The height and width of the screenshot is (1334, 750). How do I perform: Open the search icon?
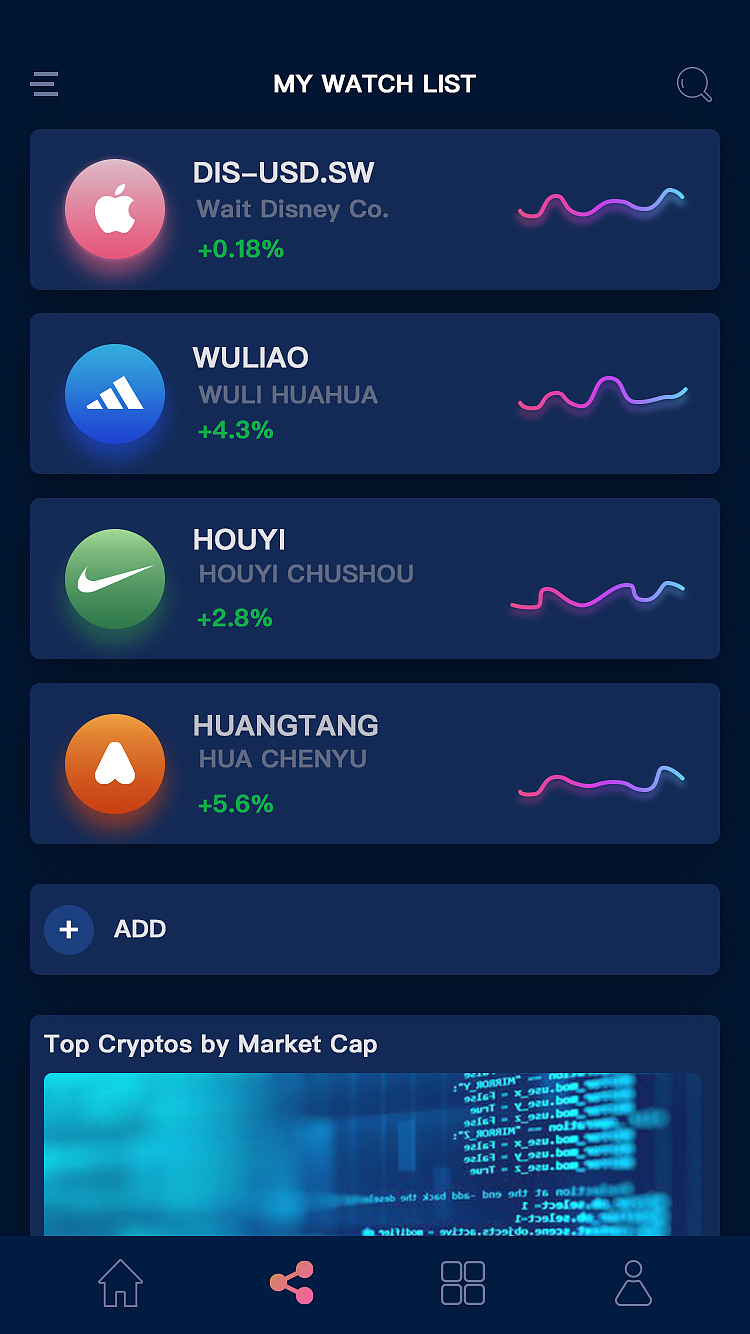[x=694, y=85]
